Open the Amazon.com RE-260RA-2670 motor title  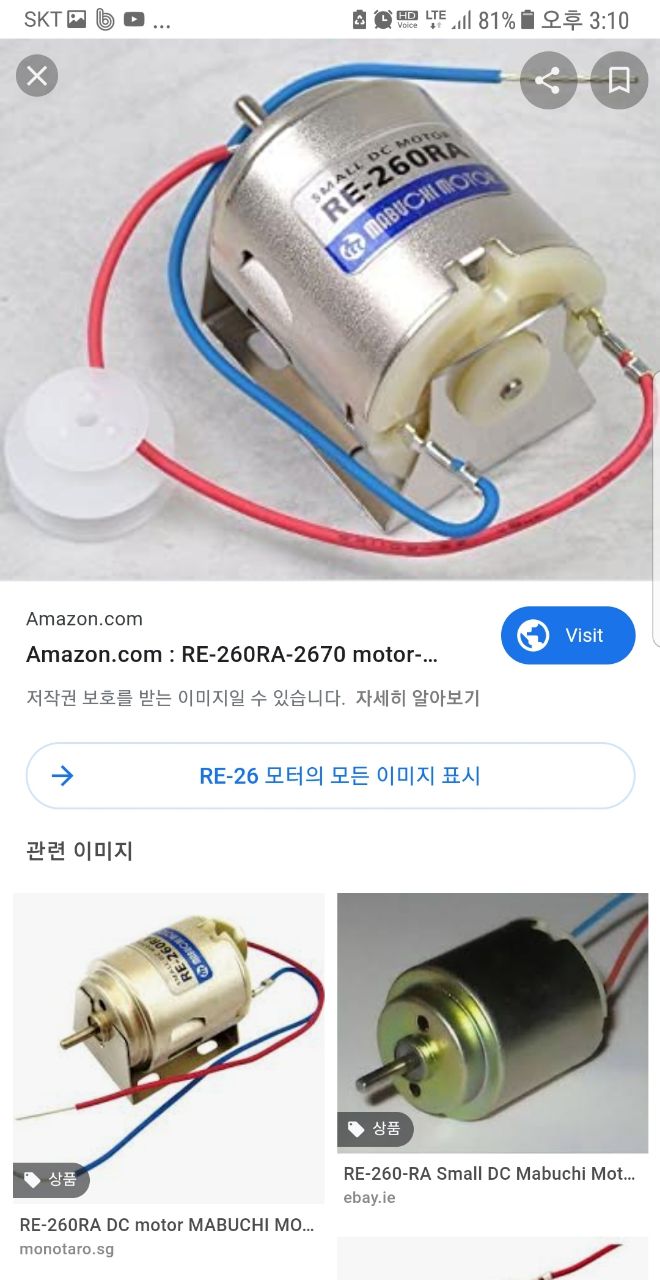point(232,655)
